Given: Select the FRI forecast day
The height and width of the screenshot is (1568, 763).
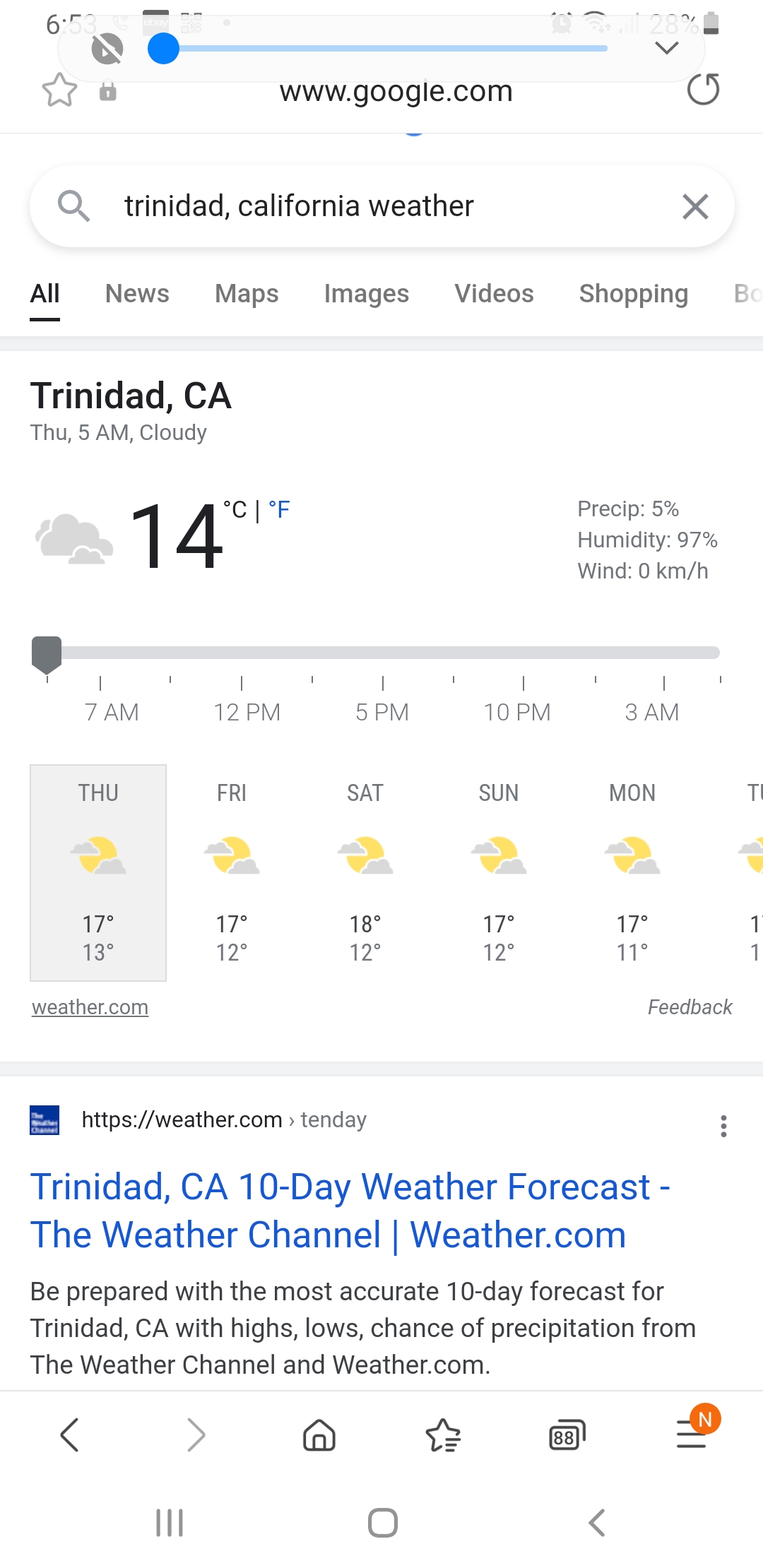Looking at the screenshot, I should [x=232, y=872].
